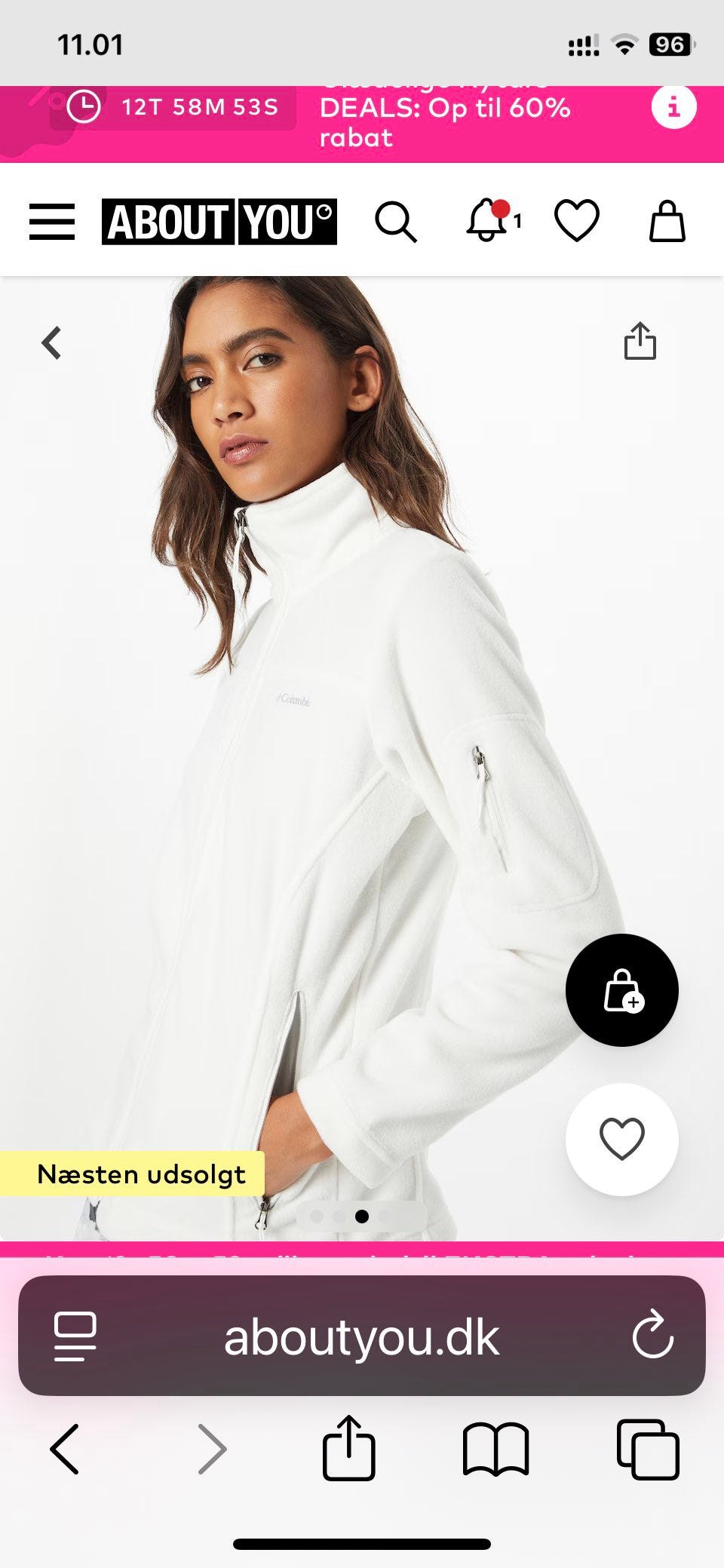Go back from the product image
724x1568 pixels.
point(51,343)
